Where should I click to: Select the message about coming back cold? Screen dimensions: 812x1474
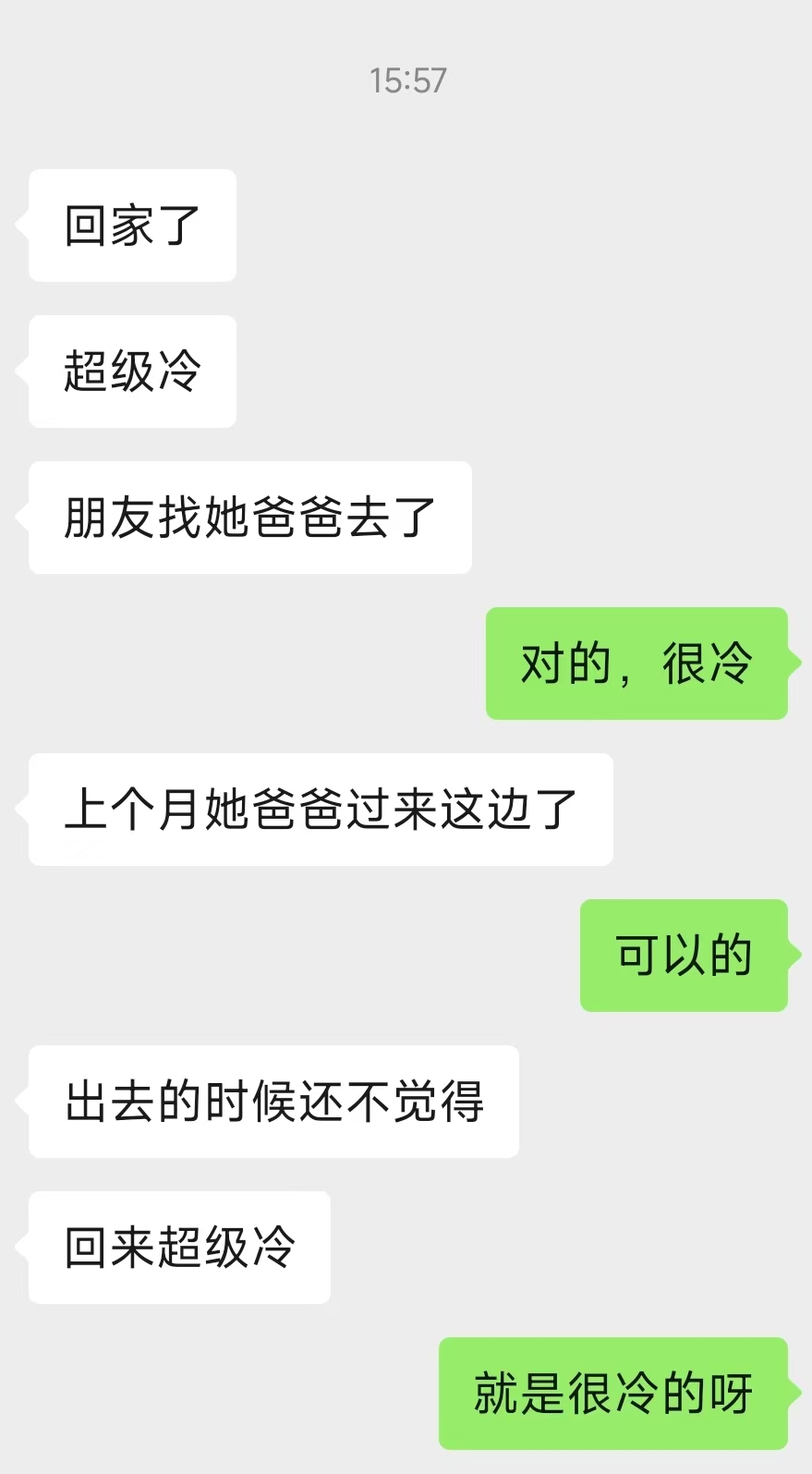(x=178, y=1248)
